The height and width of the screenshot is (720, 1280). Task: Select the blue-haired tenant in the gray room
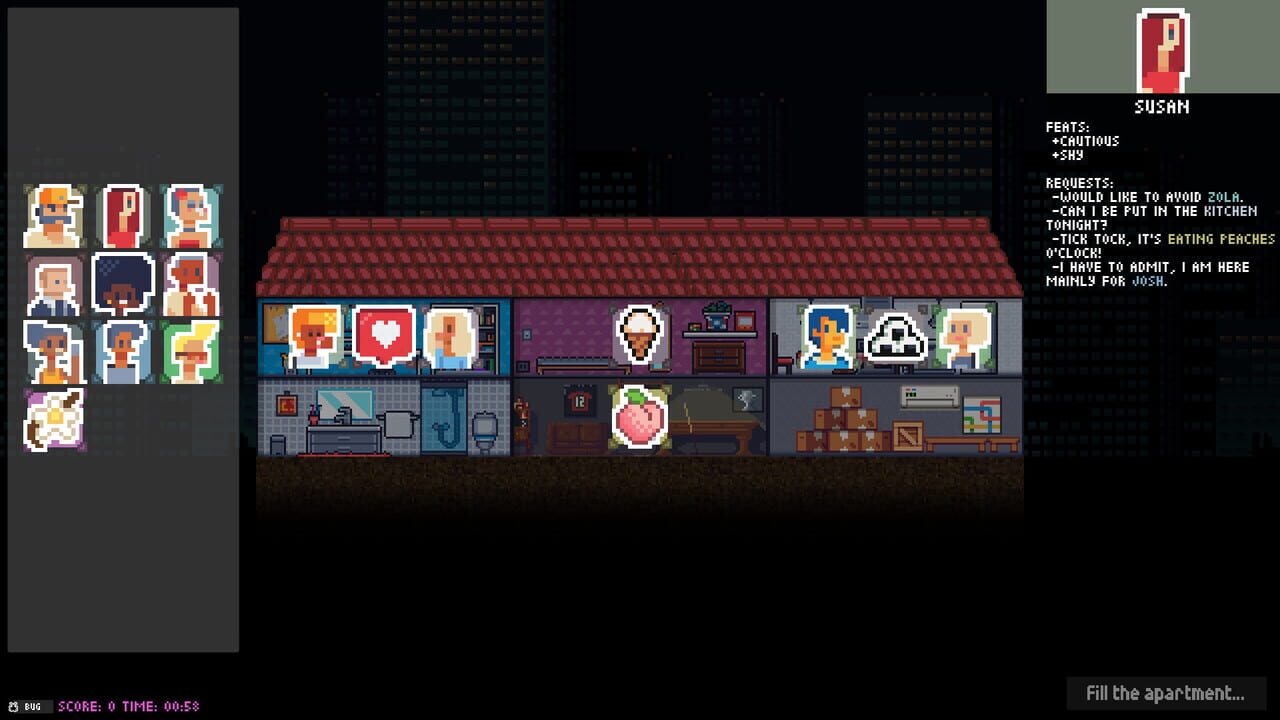[x=828, y=337]
